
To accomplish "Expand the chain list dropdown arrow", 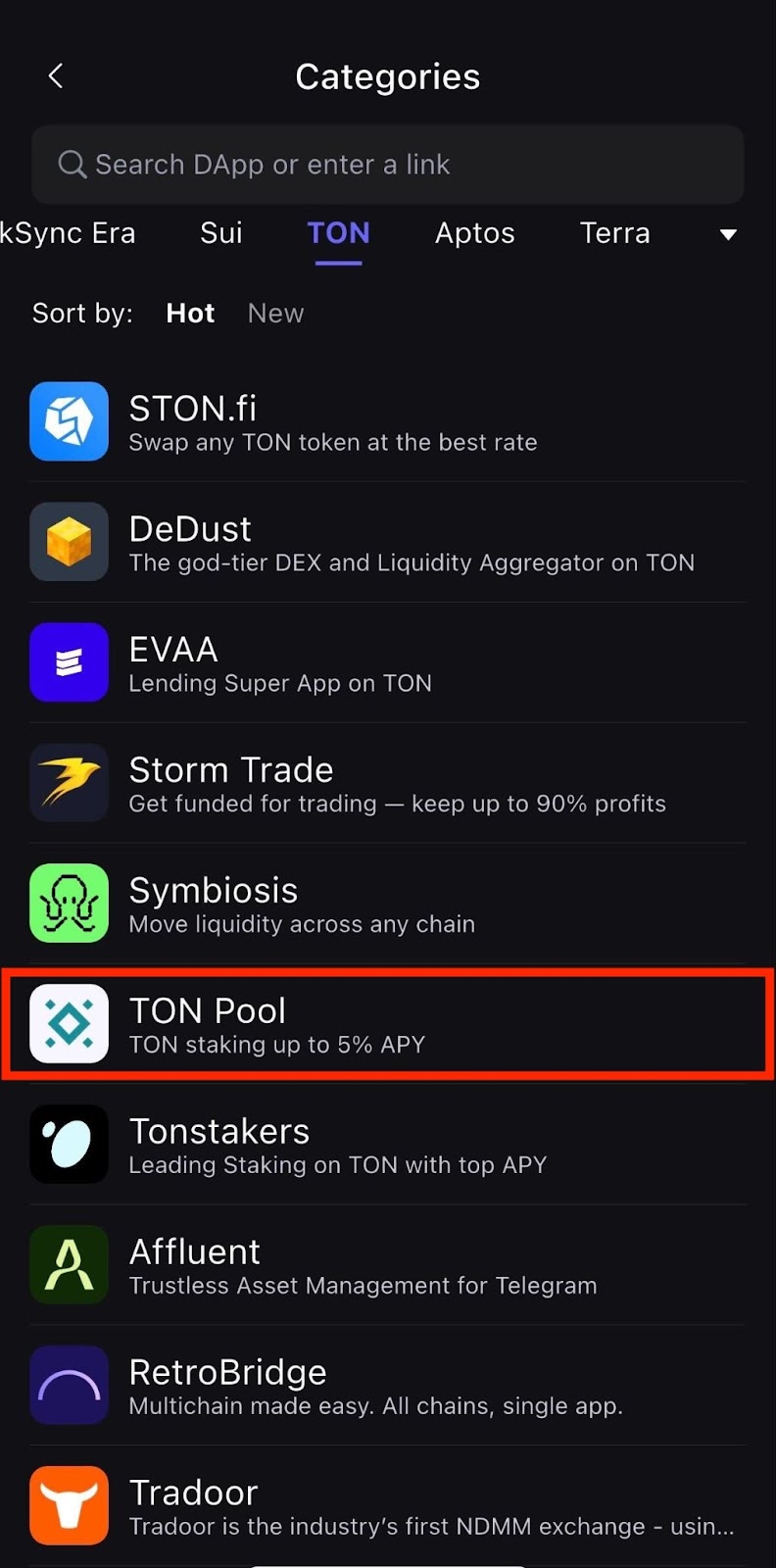I will tap(728, 234).
